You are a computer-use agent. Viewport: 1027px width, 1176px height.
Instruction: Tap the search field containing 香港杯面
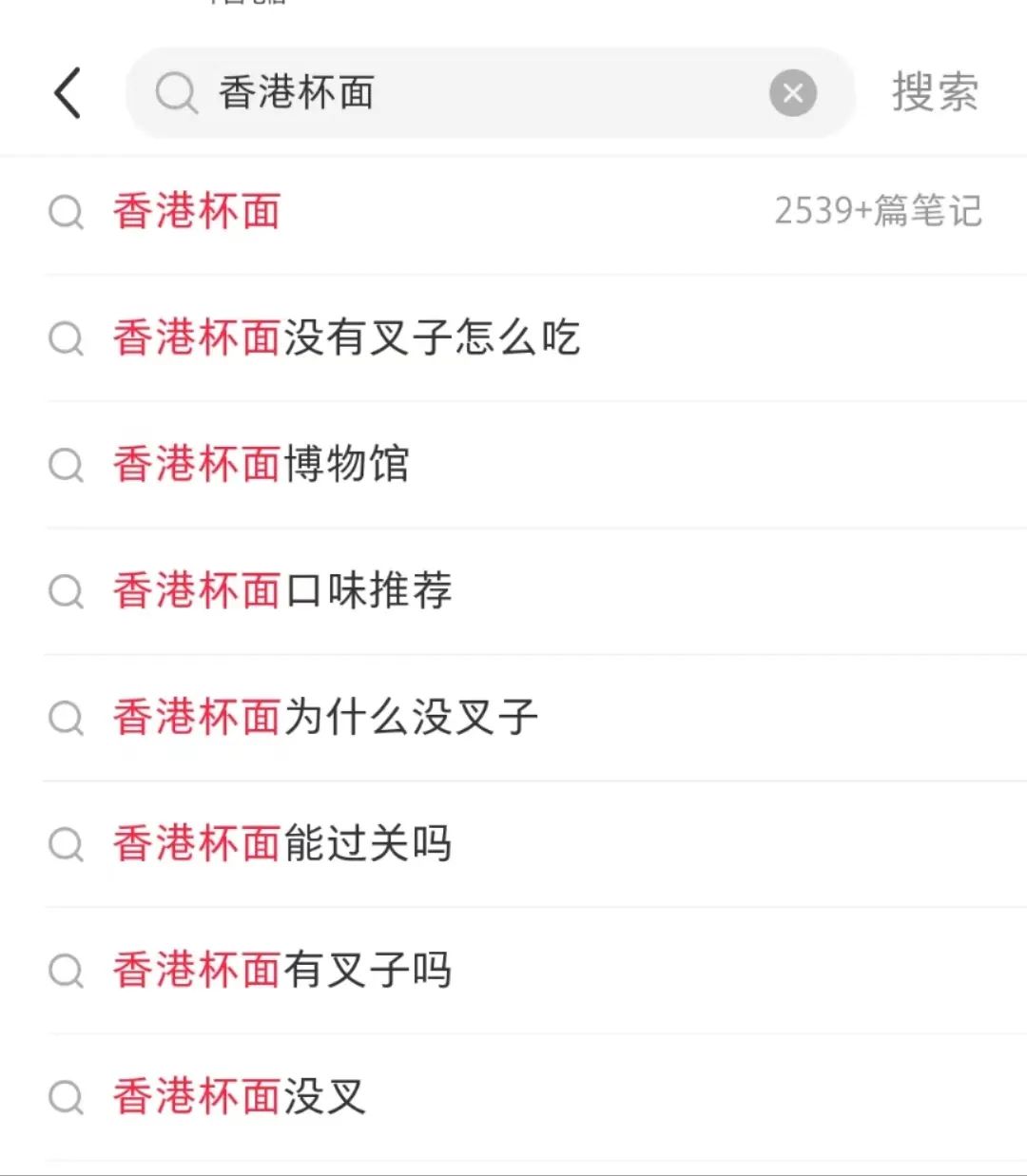pos(491,93)
